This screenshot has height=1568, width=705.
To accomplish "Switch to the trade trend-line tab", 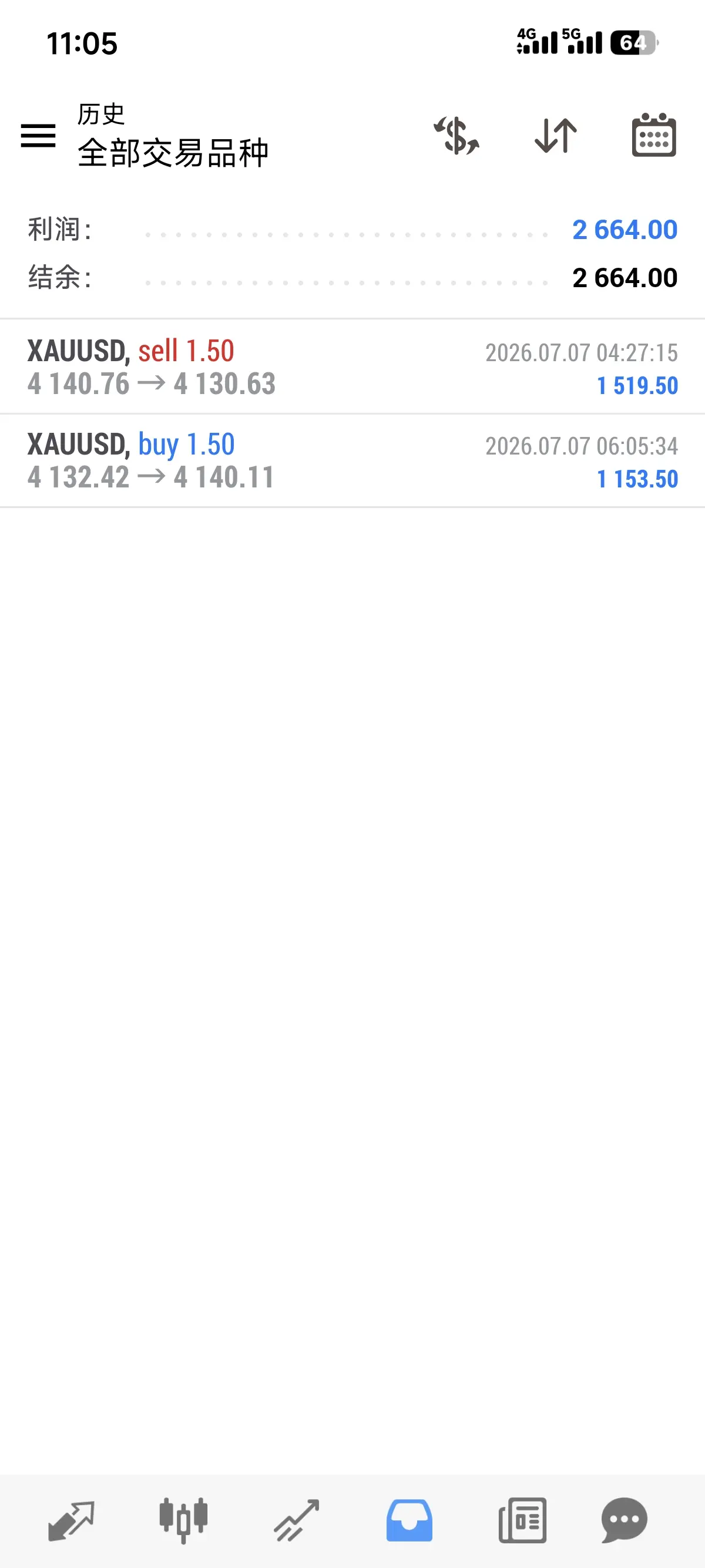I will pyautogui.click(x=297, y=1520).
